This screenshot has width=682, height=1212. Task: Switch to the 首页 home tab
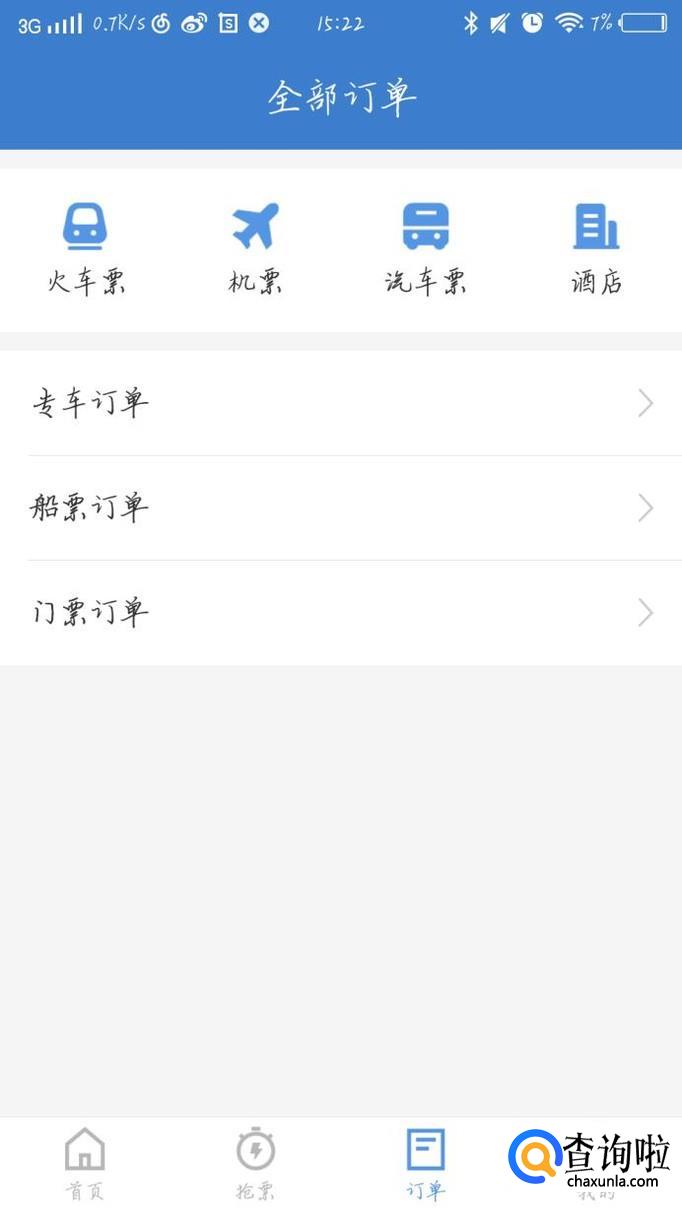pos(85,1163)
